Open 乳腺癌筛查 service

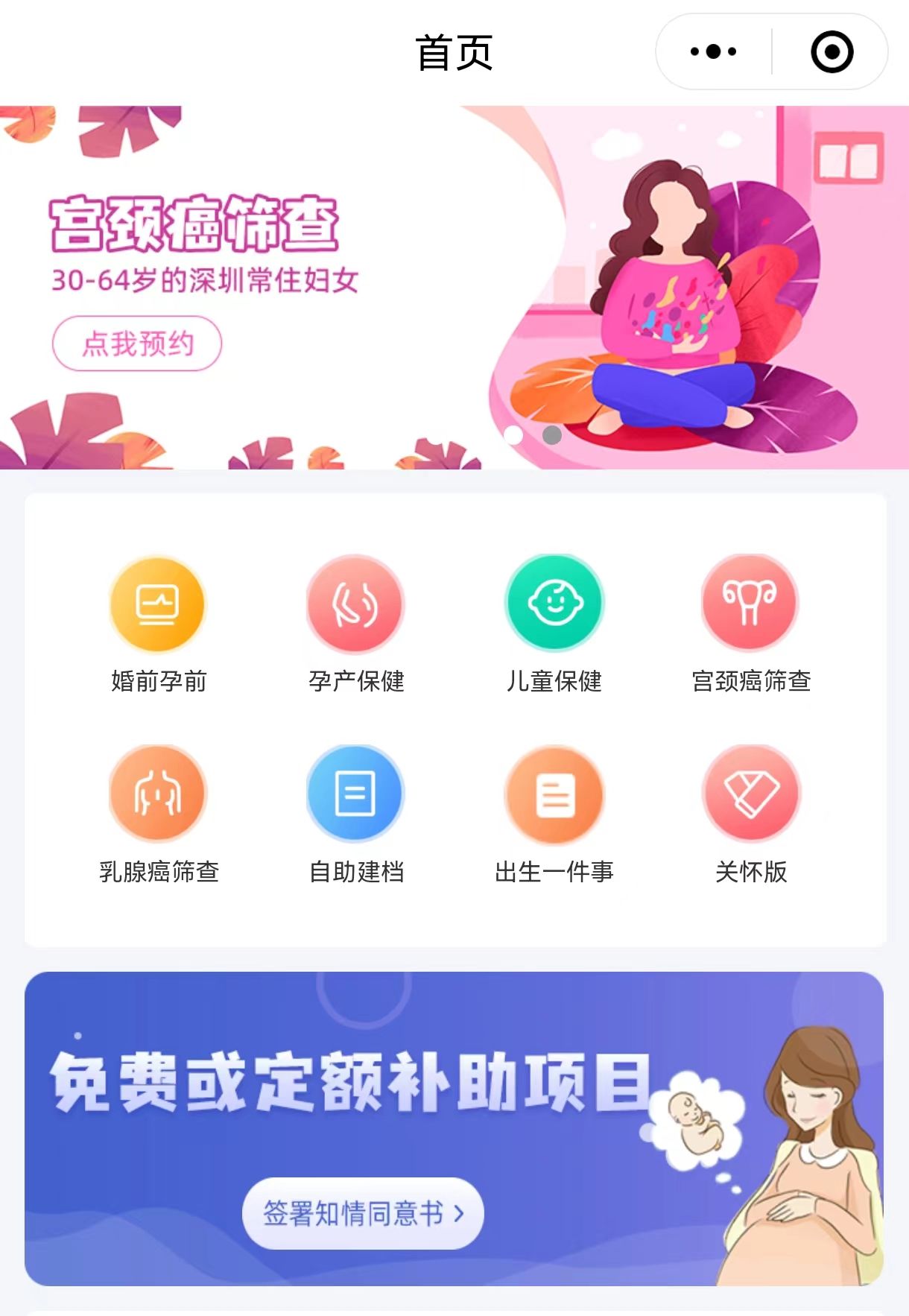(x=158, y=794)
